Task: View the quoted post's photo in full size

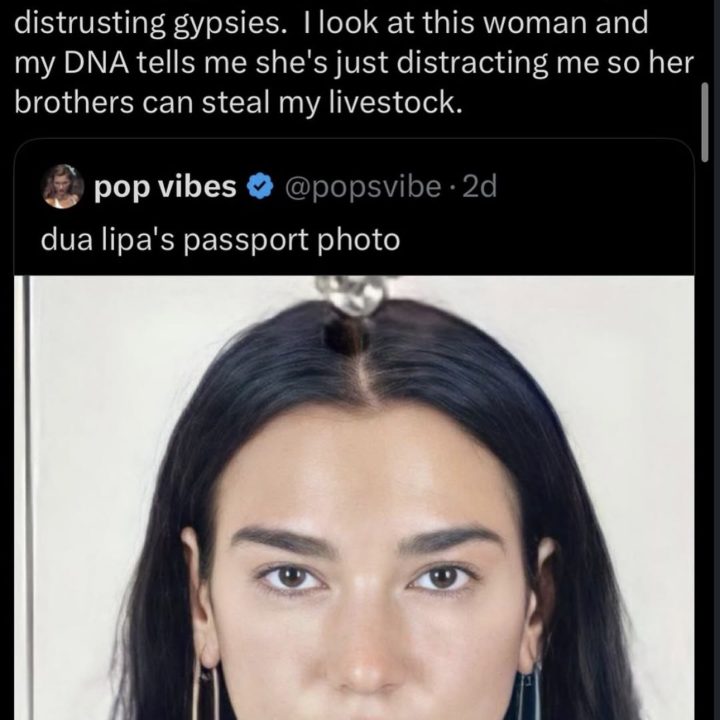Action: pyautogui.click(x=360, y=500)
